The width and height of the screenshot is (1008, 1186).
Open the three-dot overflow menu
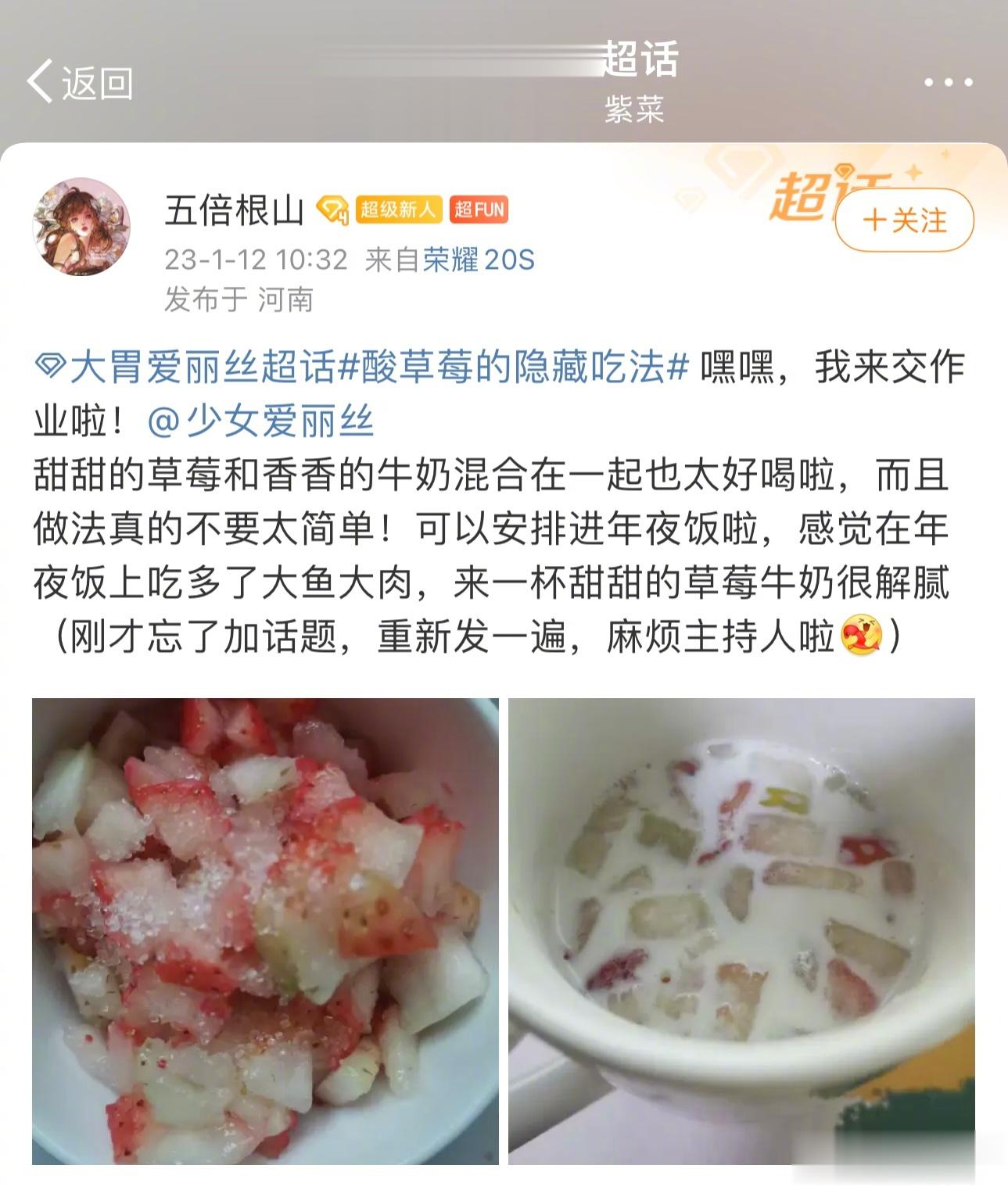(x=948, y=82)
